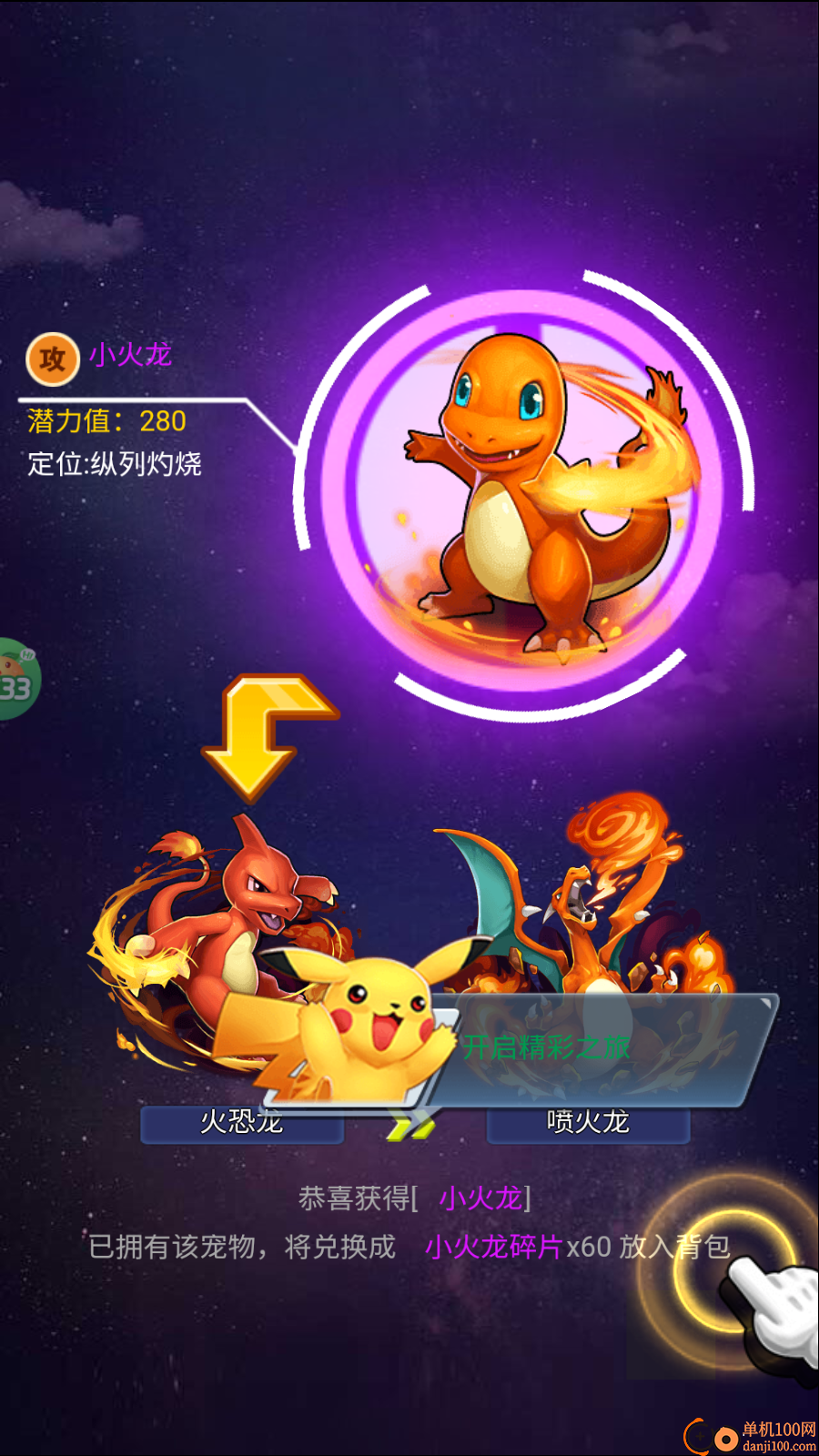
Task: View the 喷火龙 evolution form
Action: click(588, 1121)
